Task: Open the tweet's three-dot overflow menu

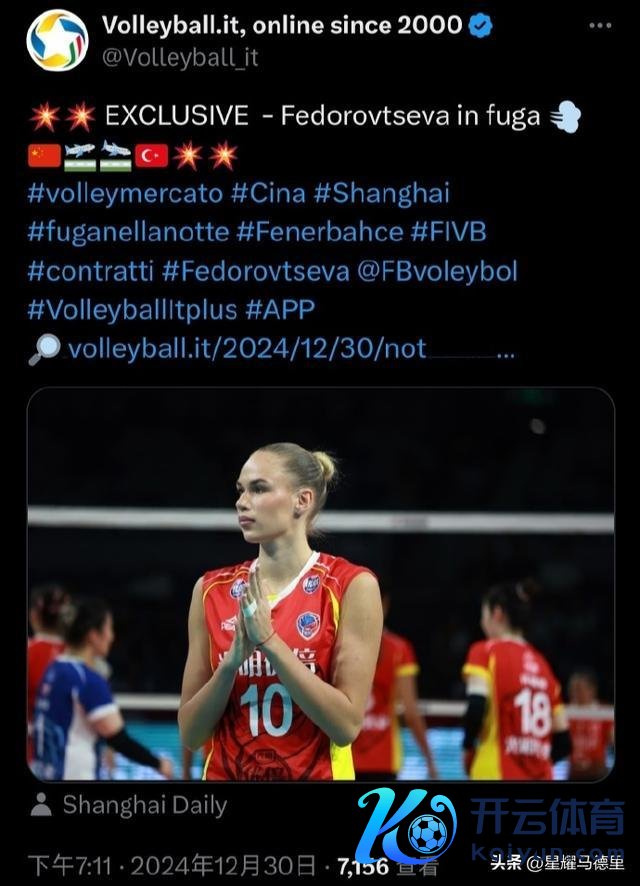Action: [599, 27]
